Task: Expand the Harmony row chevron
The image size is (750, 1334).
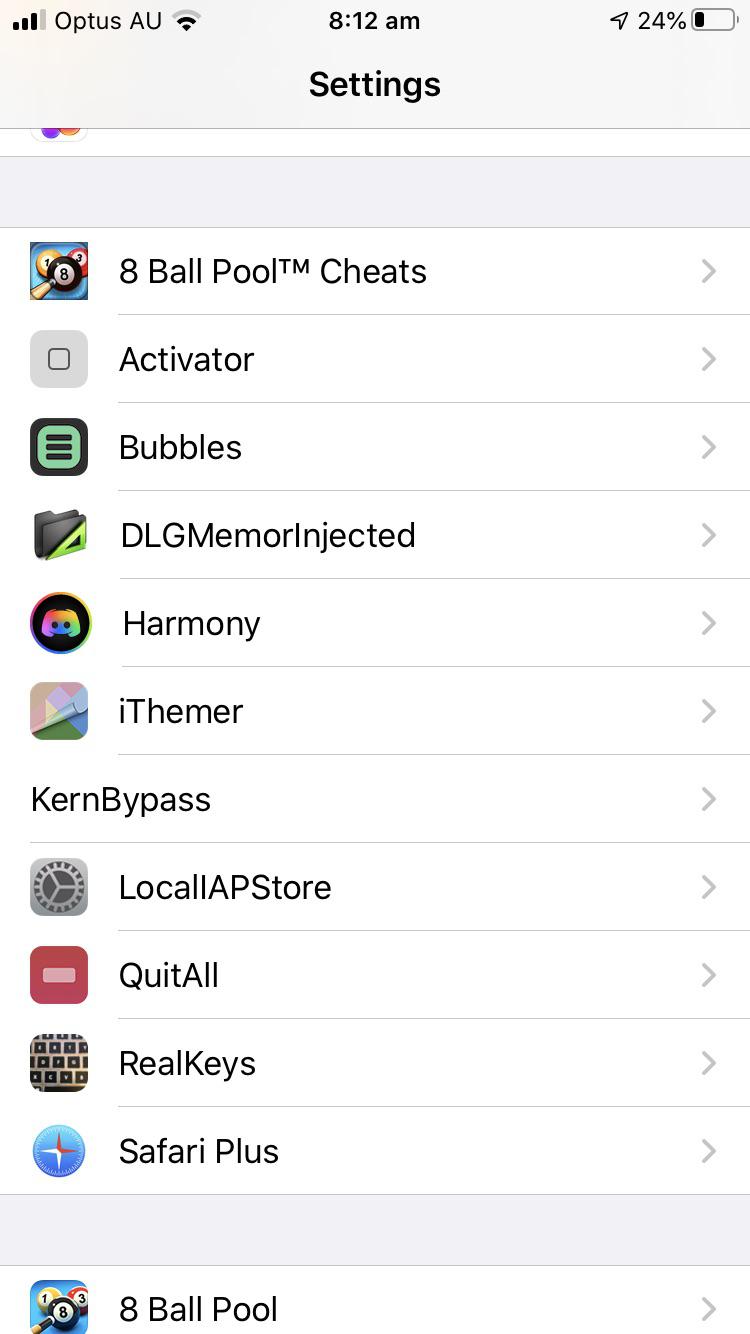Action: point(709,623)
